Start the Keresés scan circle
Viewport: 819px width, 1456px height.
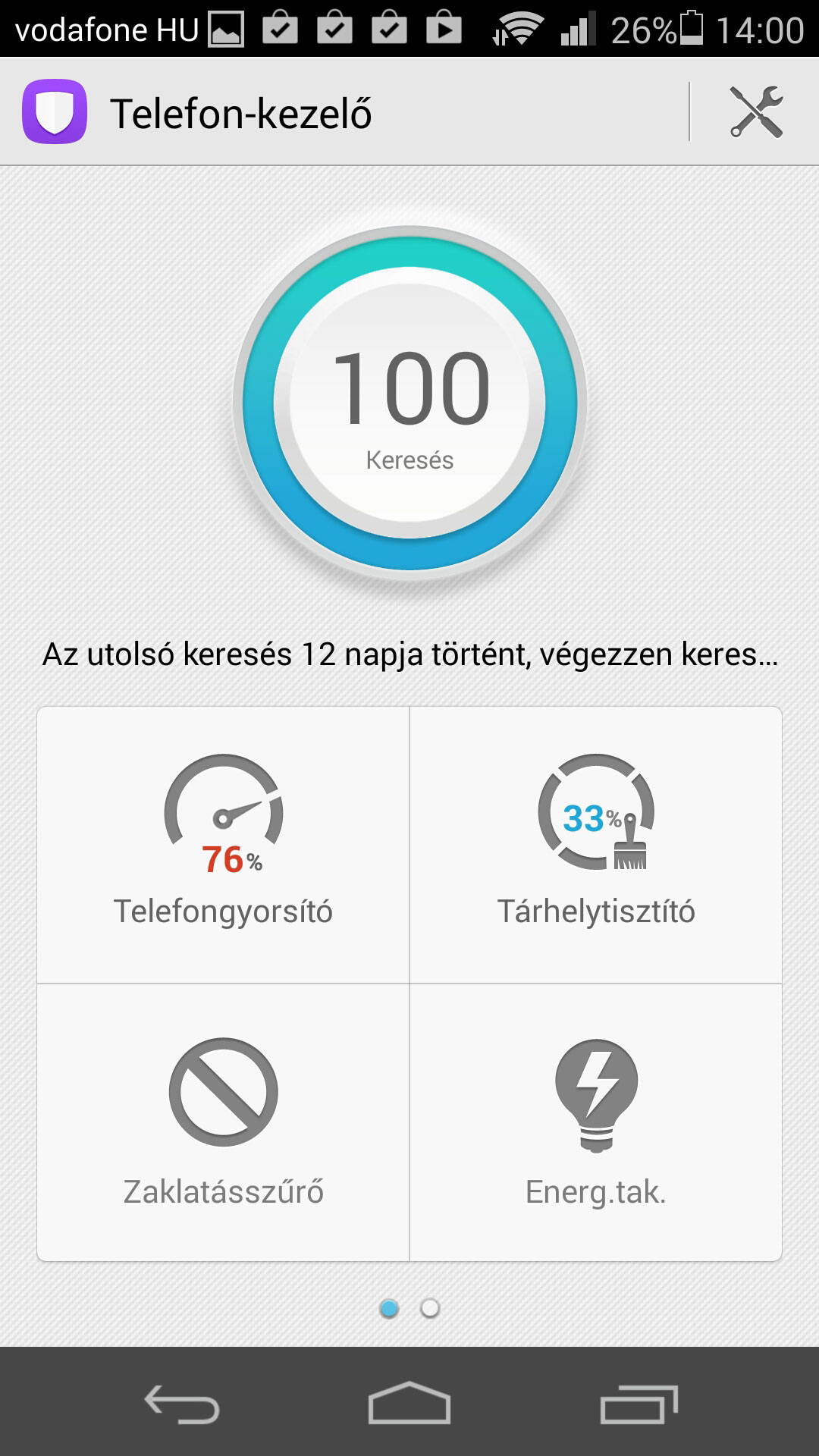coord(409,403)
